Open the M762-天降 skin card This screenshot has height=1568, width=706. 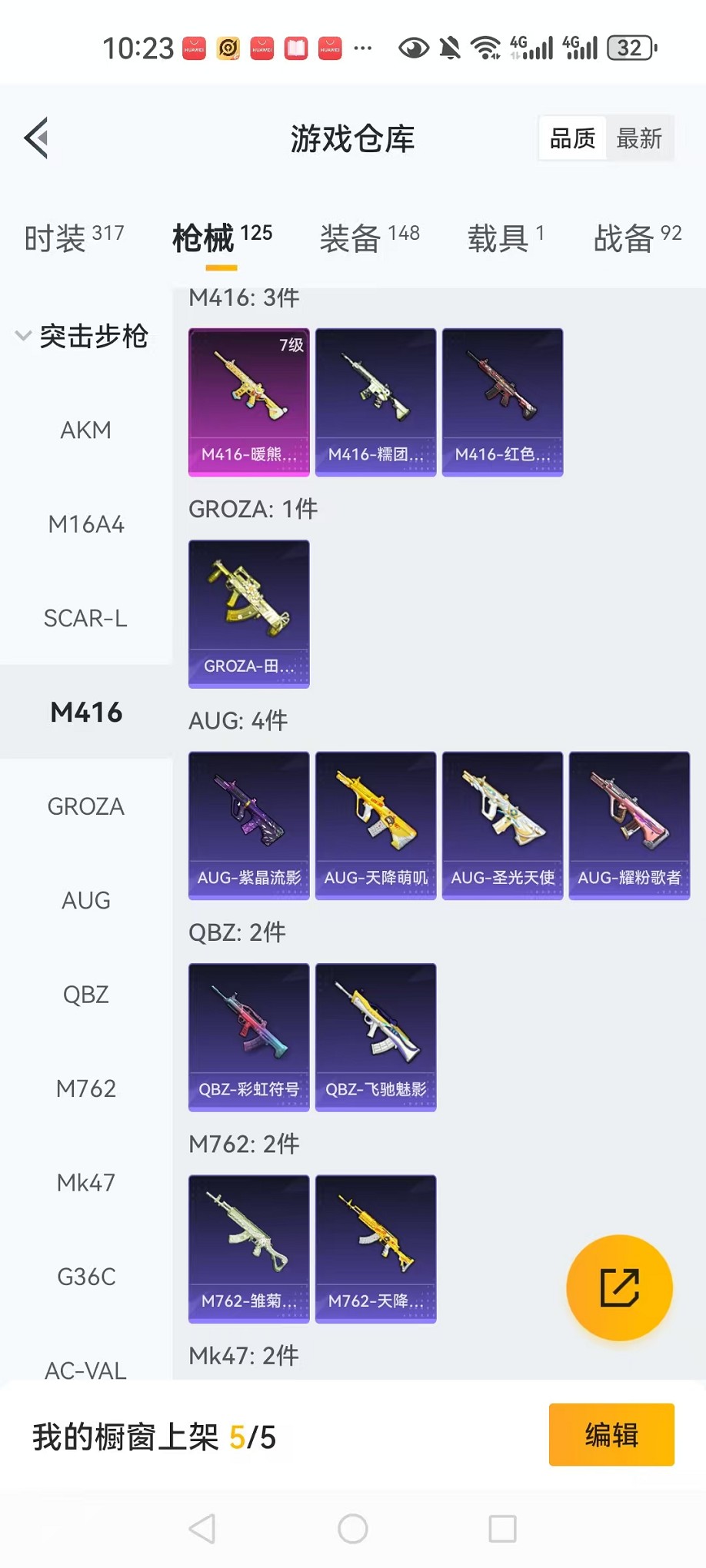(375, 1248)
